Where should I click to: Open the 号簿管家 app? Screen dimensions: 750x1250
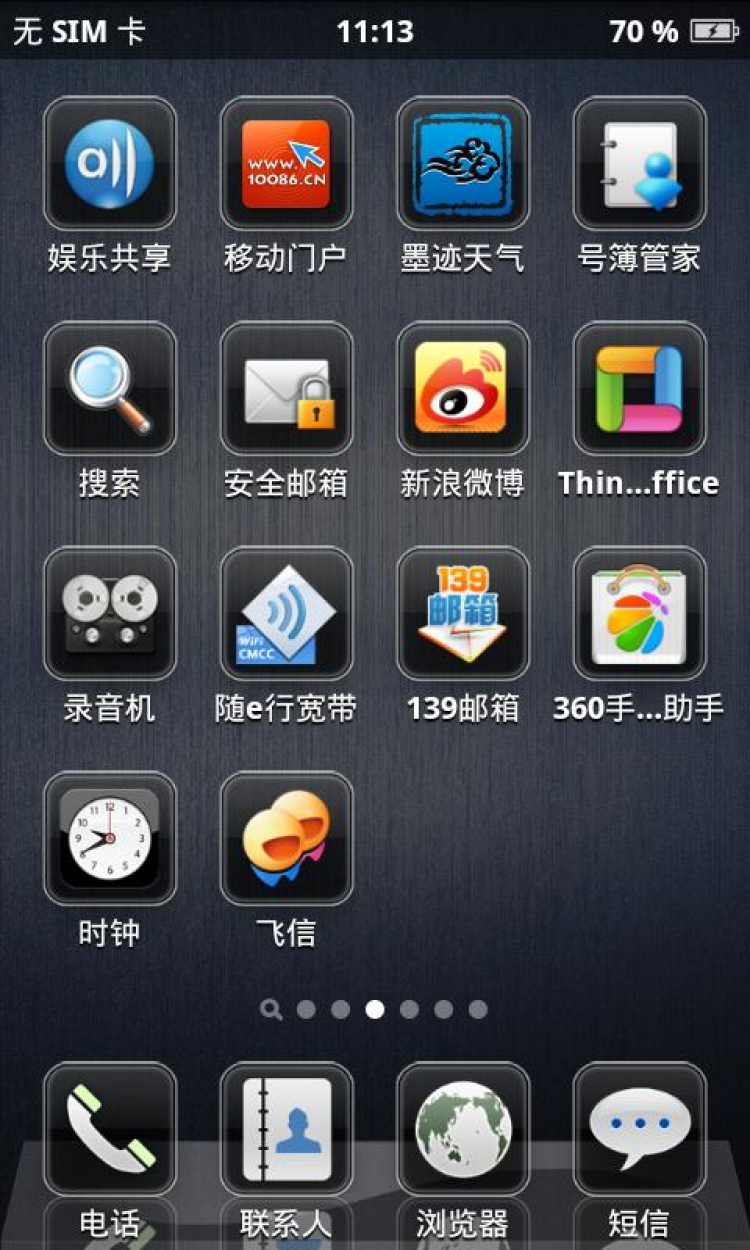(639, 163)
